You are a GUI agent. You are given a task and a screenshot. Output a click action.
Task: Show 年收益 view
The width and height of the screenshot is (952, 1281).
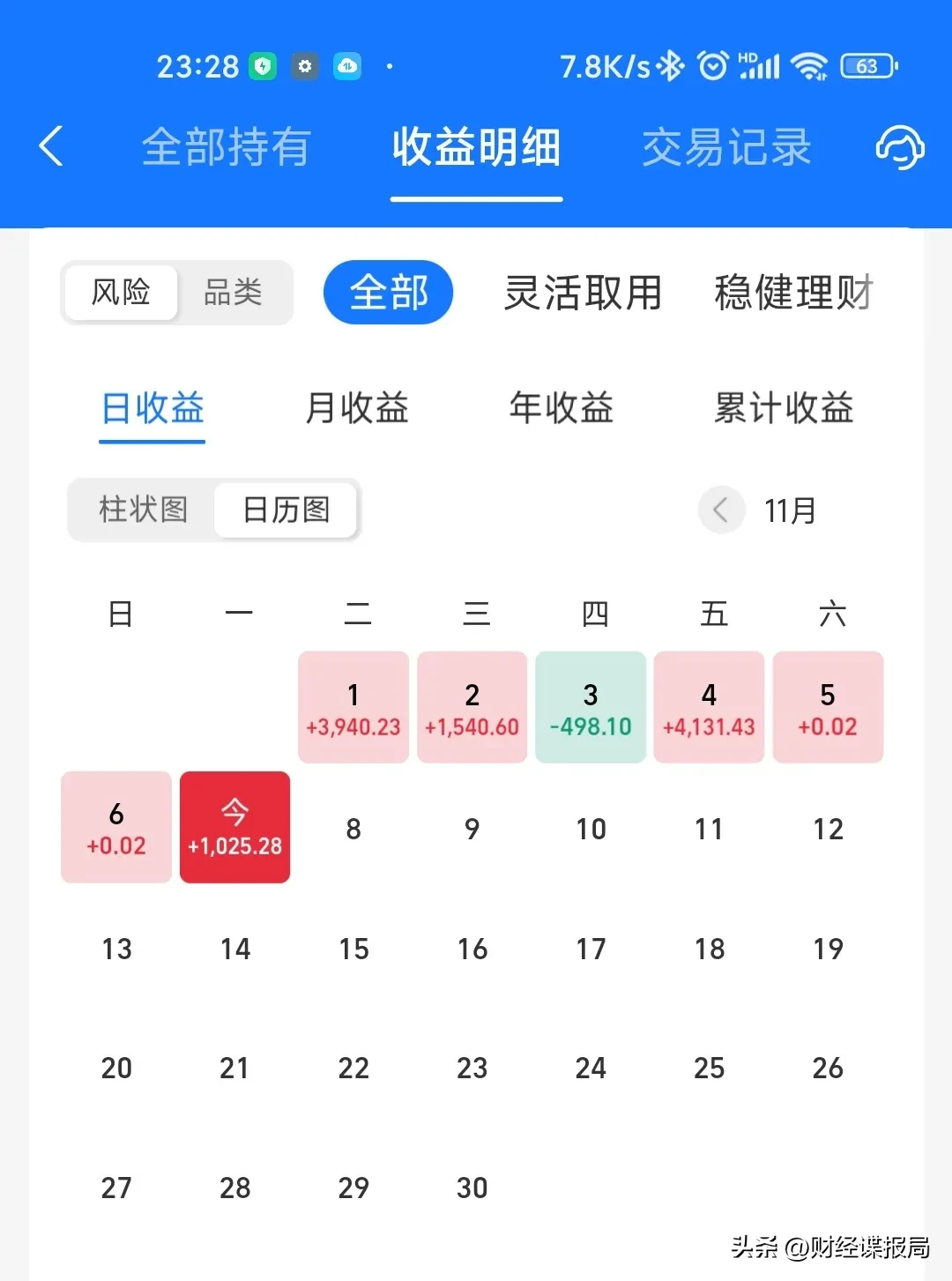pyautogui.click(x=562, y=408)
